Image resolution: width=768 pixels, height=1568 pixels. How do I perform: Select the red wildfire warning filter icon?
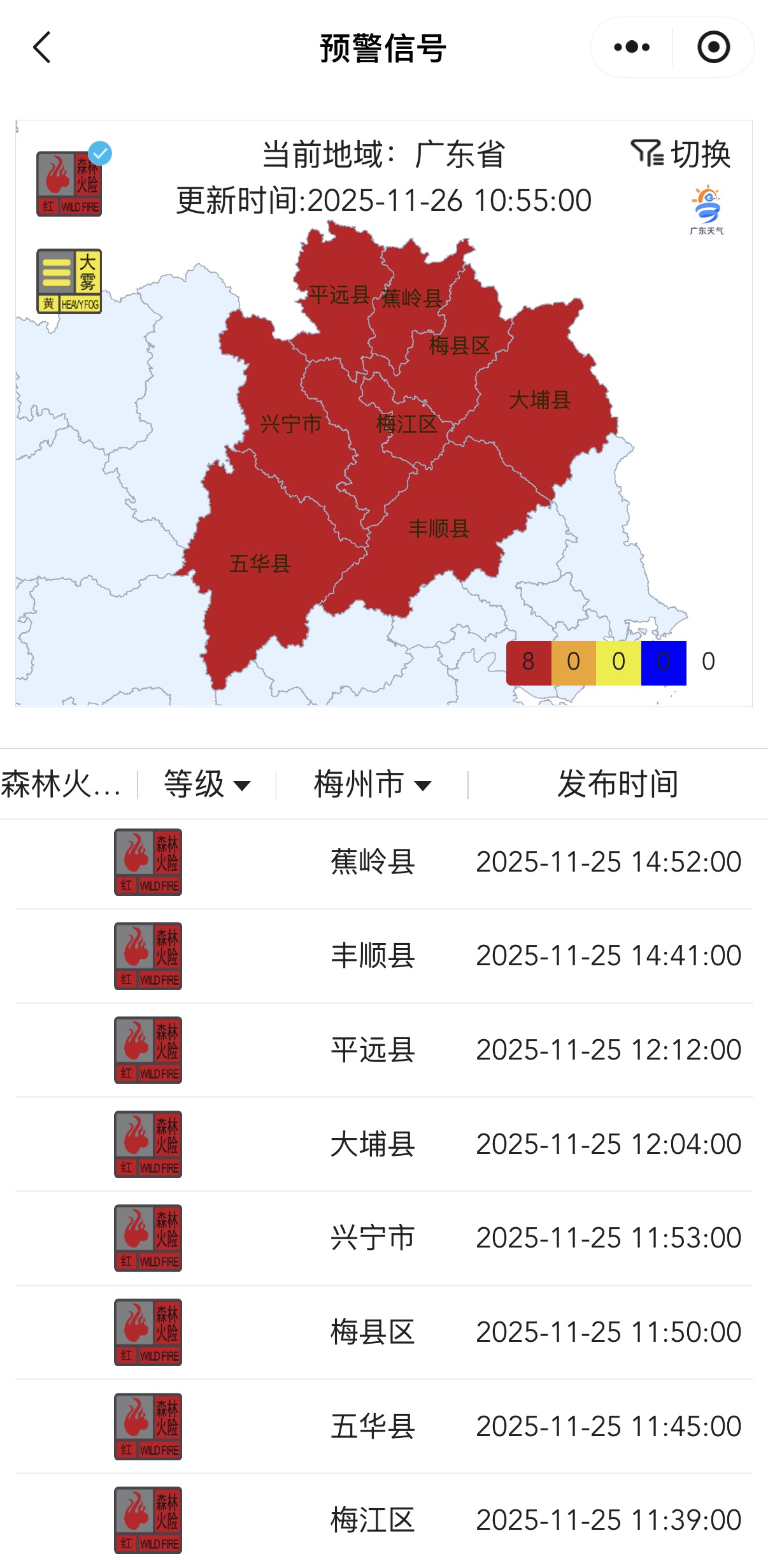point(69,184)
